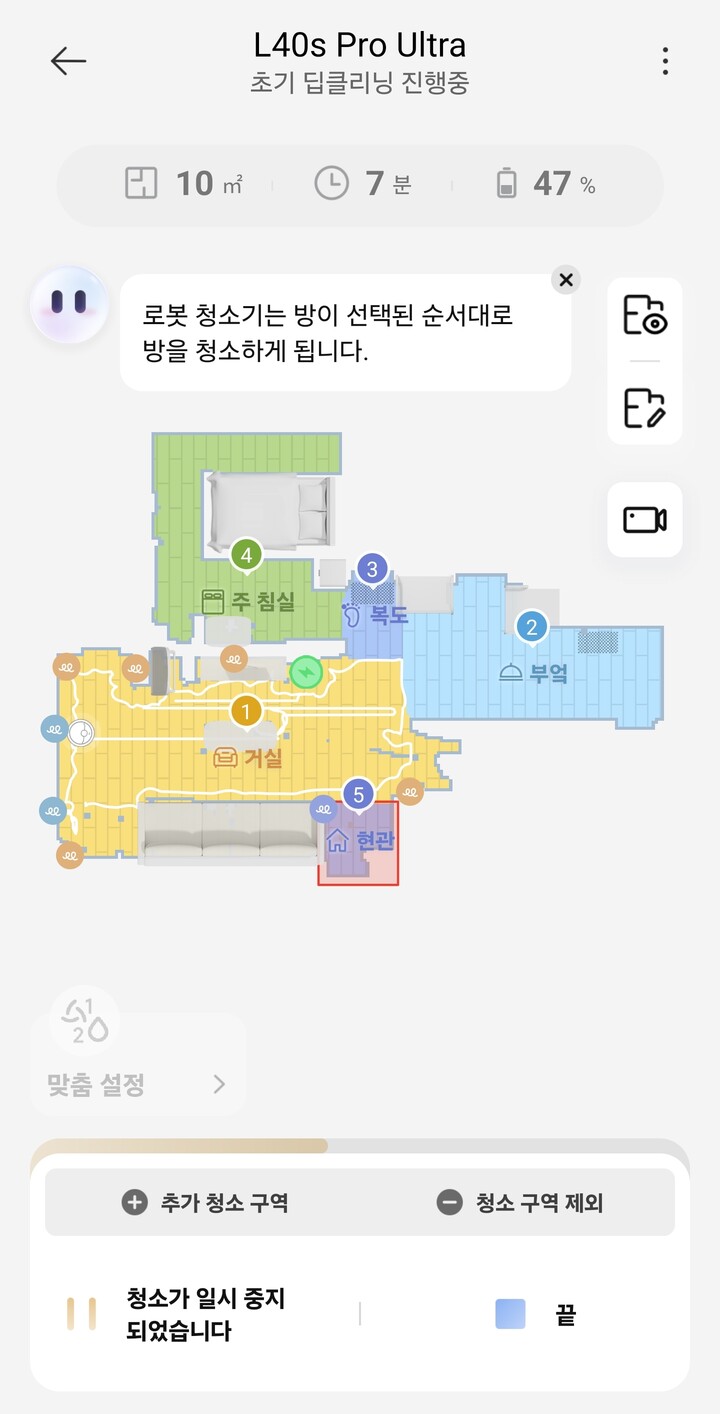Tap the blue 끝 legend swatch
Image resolution: width=720 pixels, height=1414 pixels.
(x=510, y=1314)
